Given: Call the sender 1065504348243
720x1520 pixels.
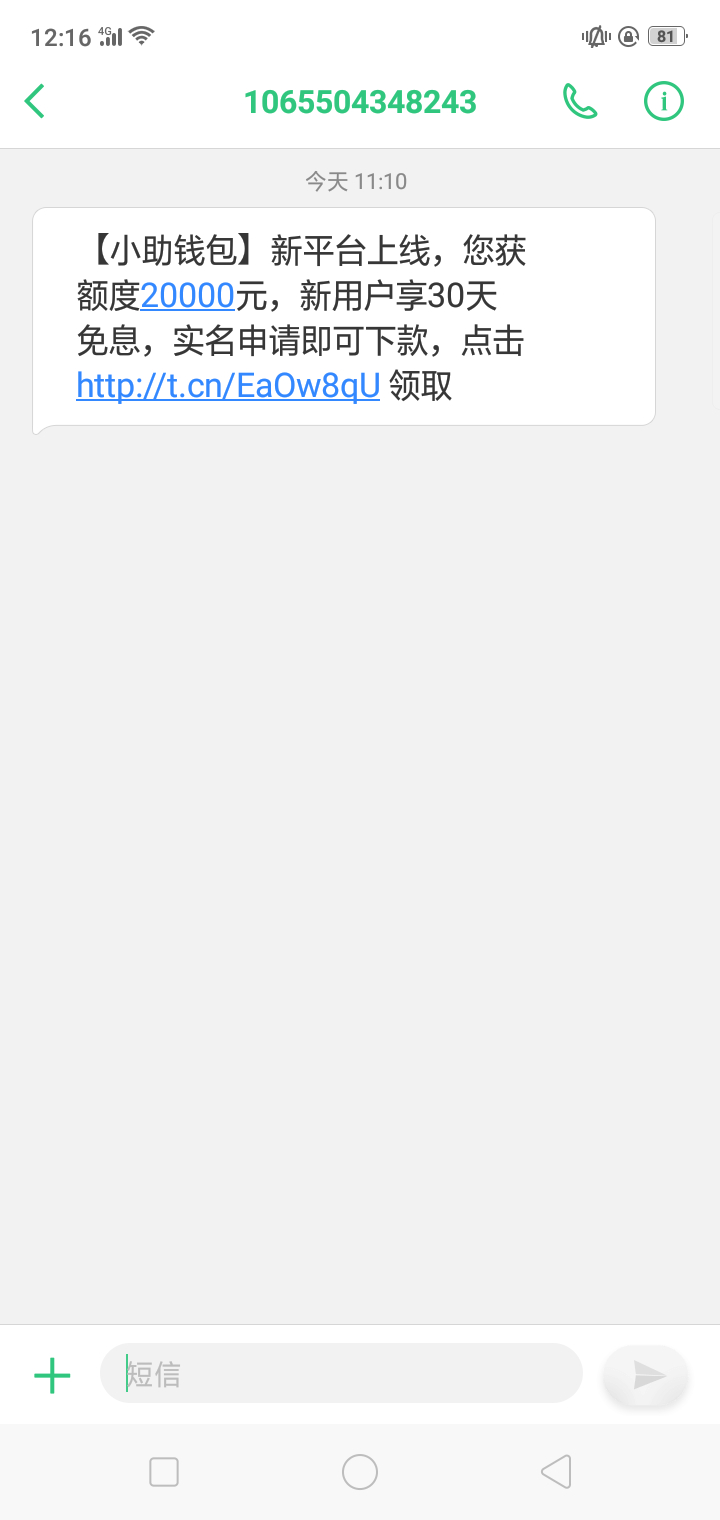Looking at the screenshot, I should click(x=580, y=101).
